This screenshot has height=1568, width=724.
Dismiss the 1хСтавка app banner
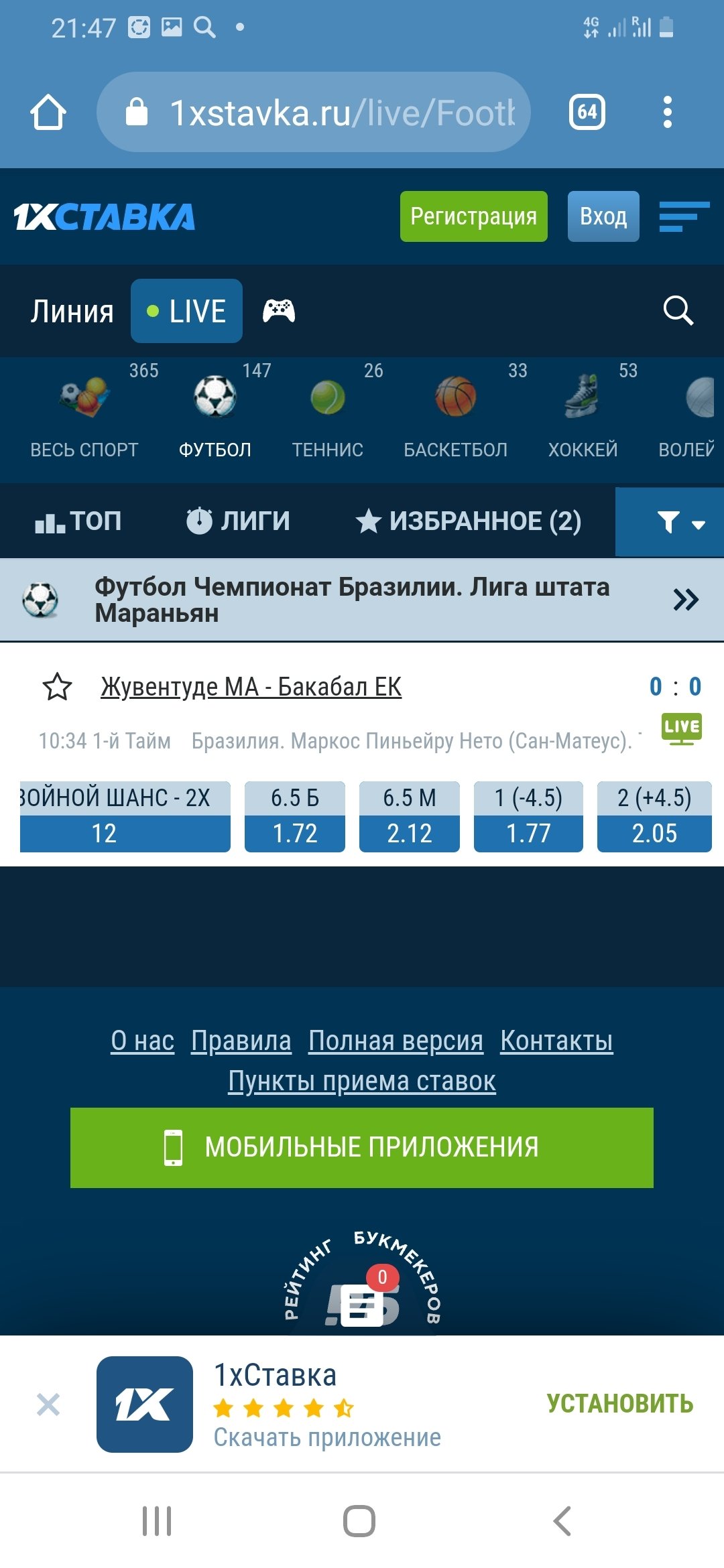click(x=48, y=1404)
